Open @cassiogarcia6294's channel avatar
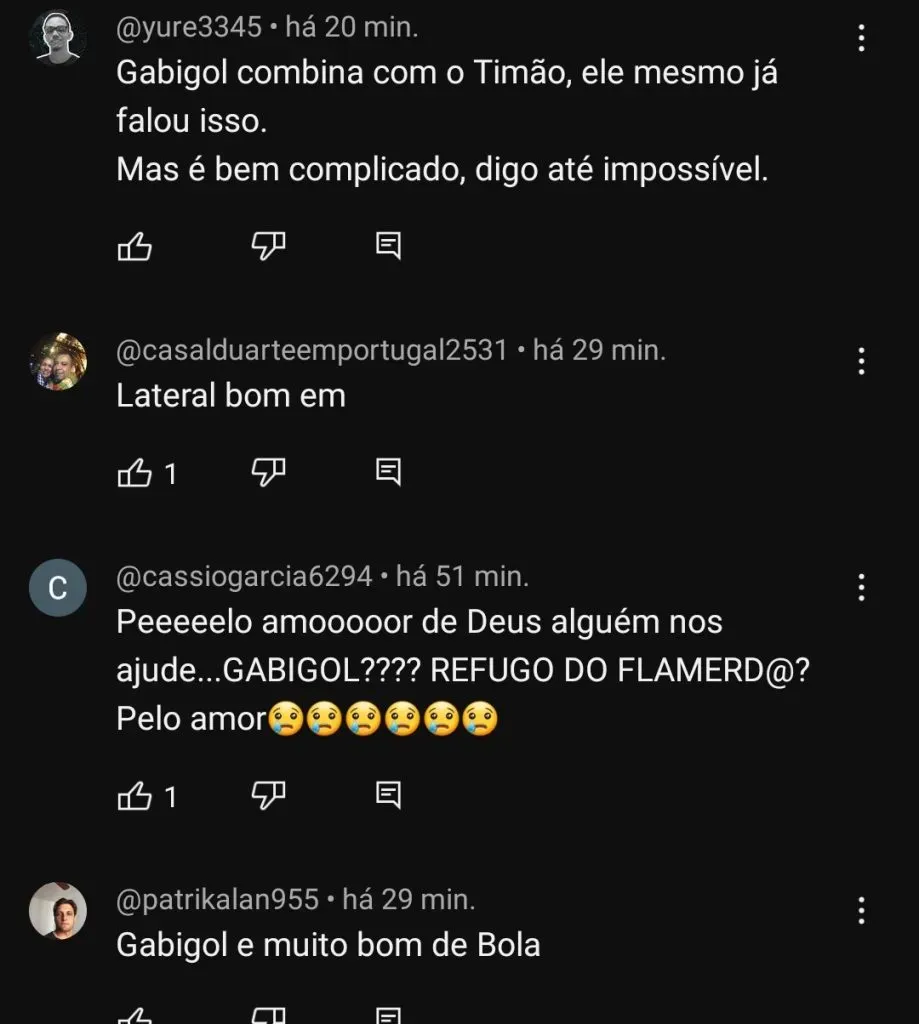 [x=58, y=588]
